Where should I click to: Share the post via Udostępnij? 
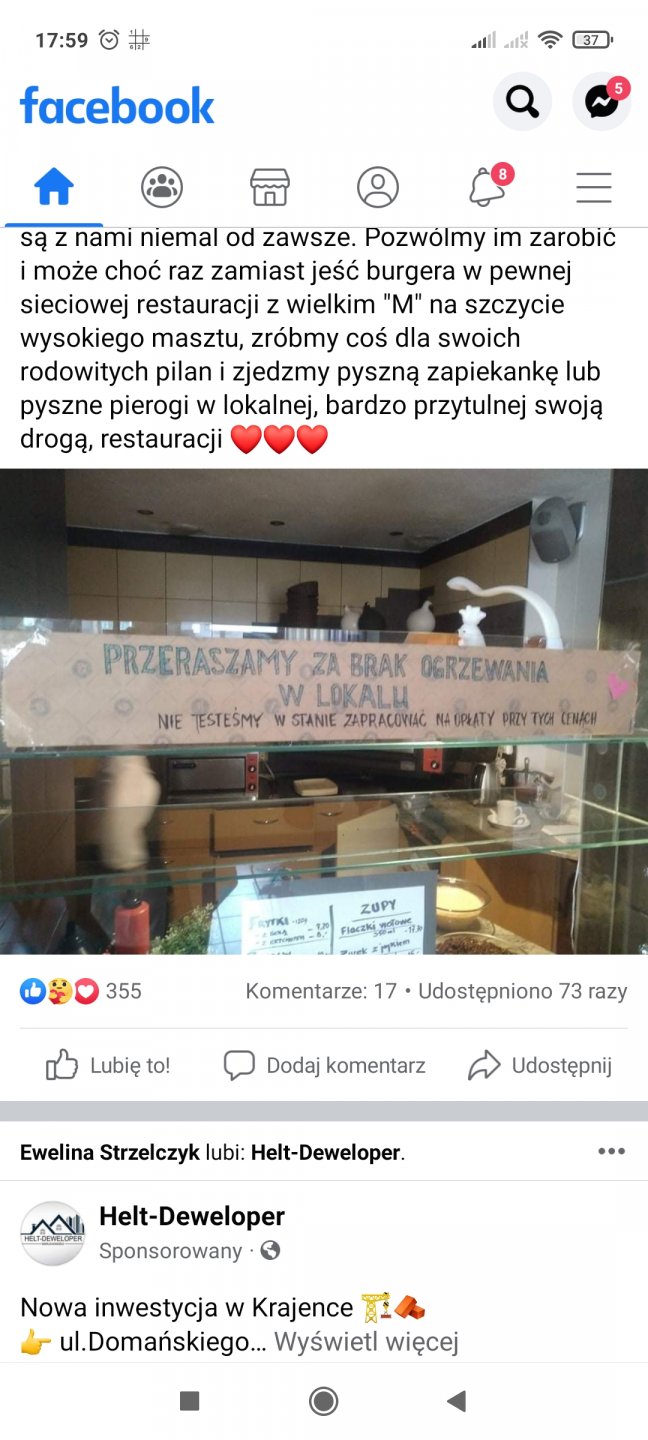[x=540, y=1066]
